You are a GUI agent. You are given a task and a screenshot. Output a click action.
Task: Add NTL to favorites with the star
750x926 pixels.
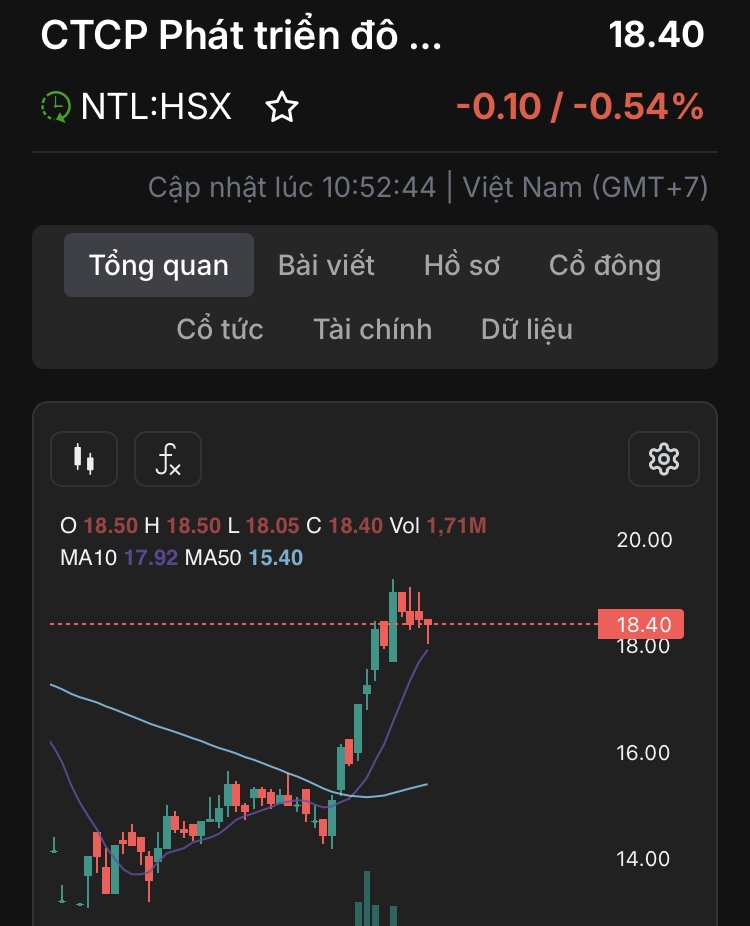282,107
